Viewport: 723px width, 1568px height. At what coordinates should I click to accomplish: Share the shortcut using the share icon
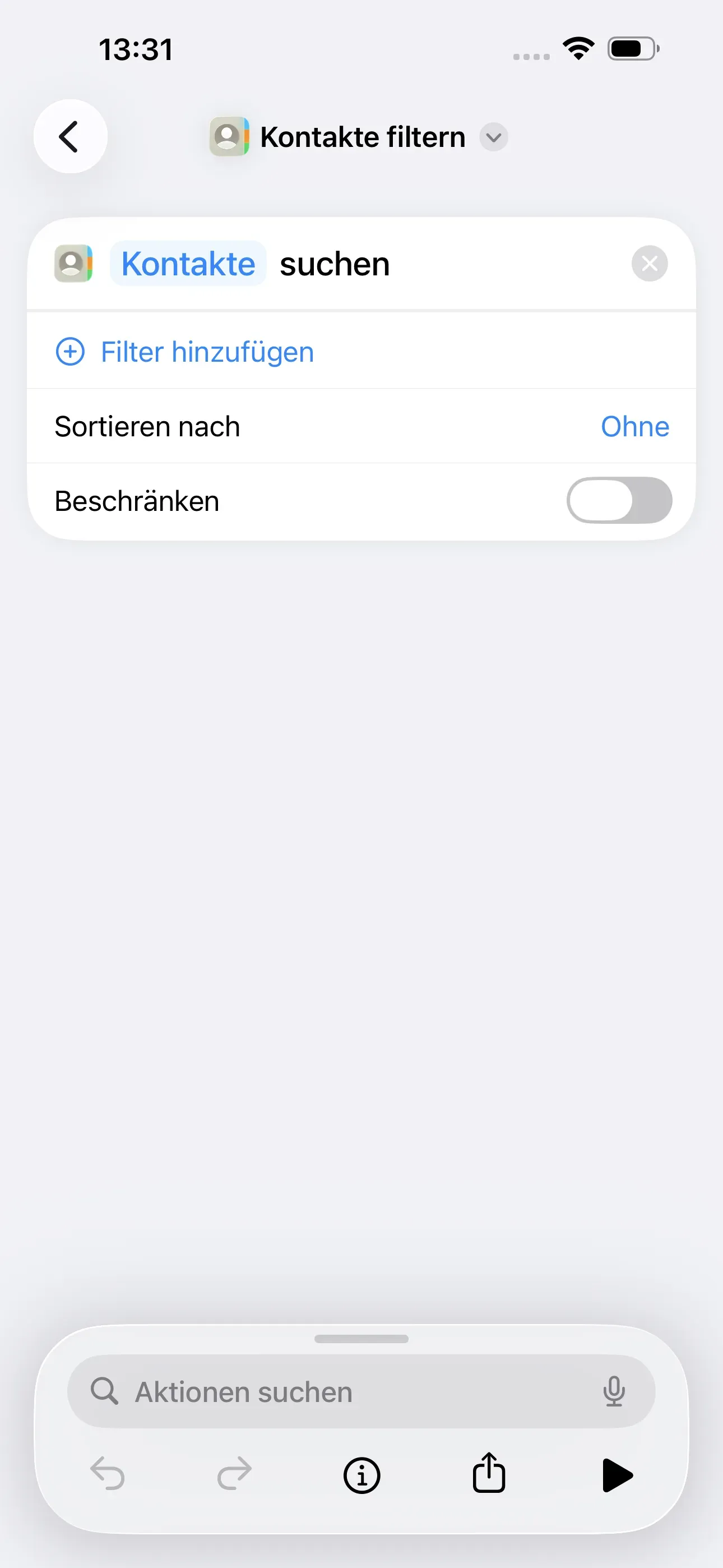click(488, 1474)
